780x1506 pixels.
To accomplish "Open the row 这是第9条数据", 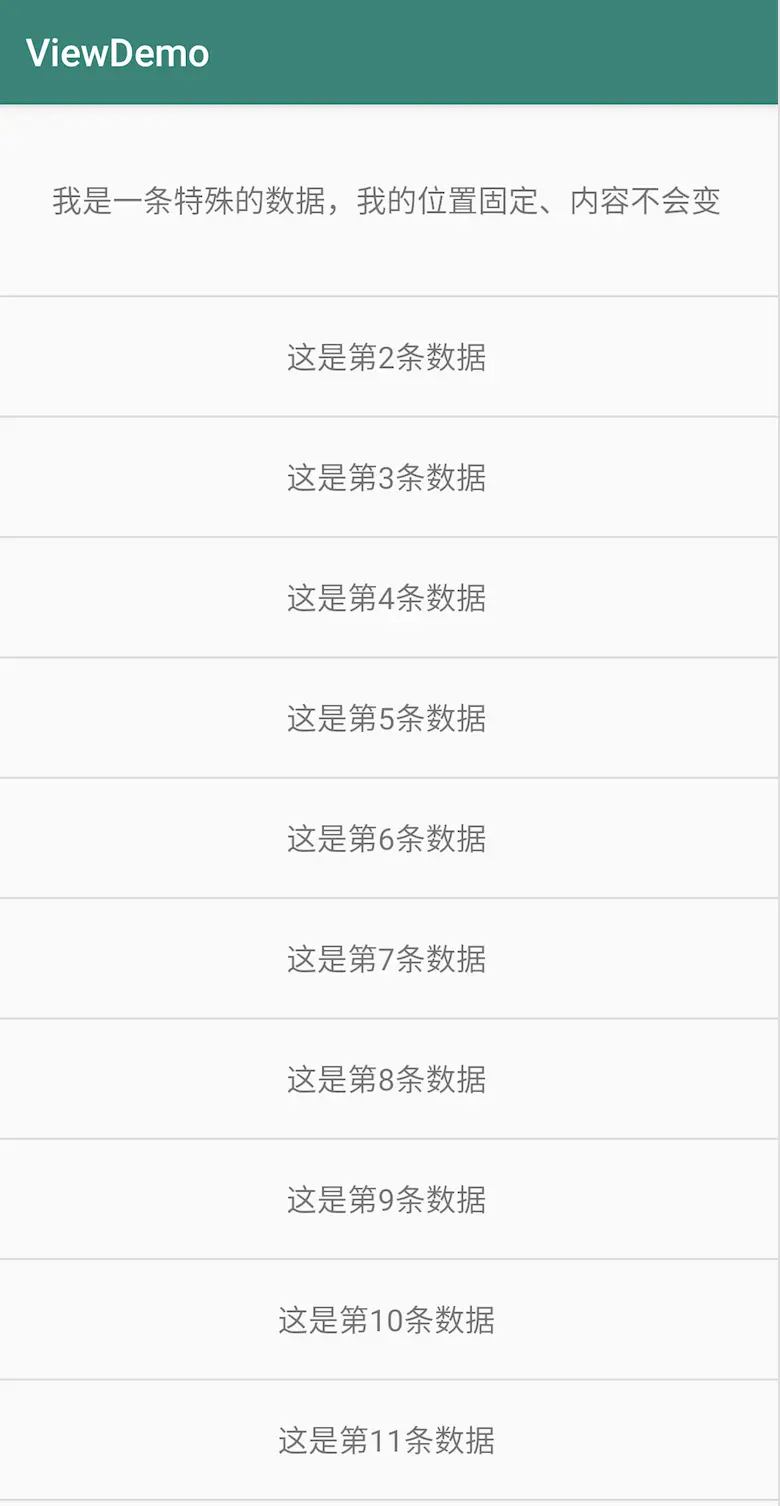I will [389, 1199].
